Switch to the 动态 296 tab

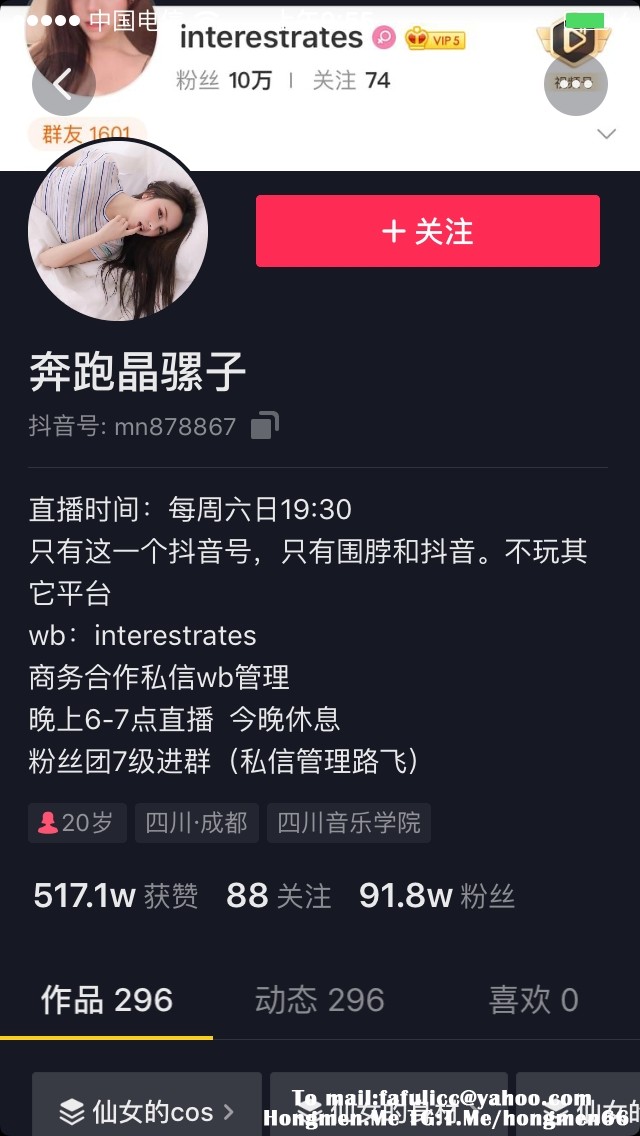click(x=319, y=999)
